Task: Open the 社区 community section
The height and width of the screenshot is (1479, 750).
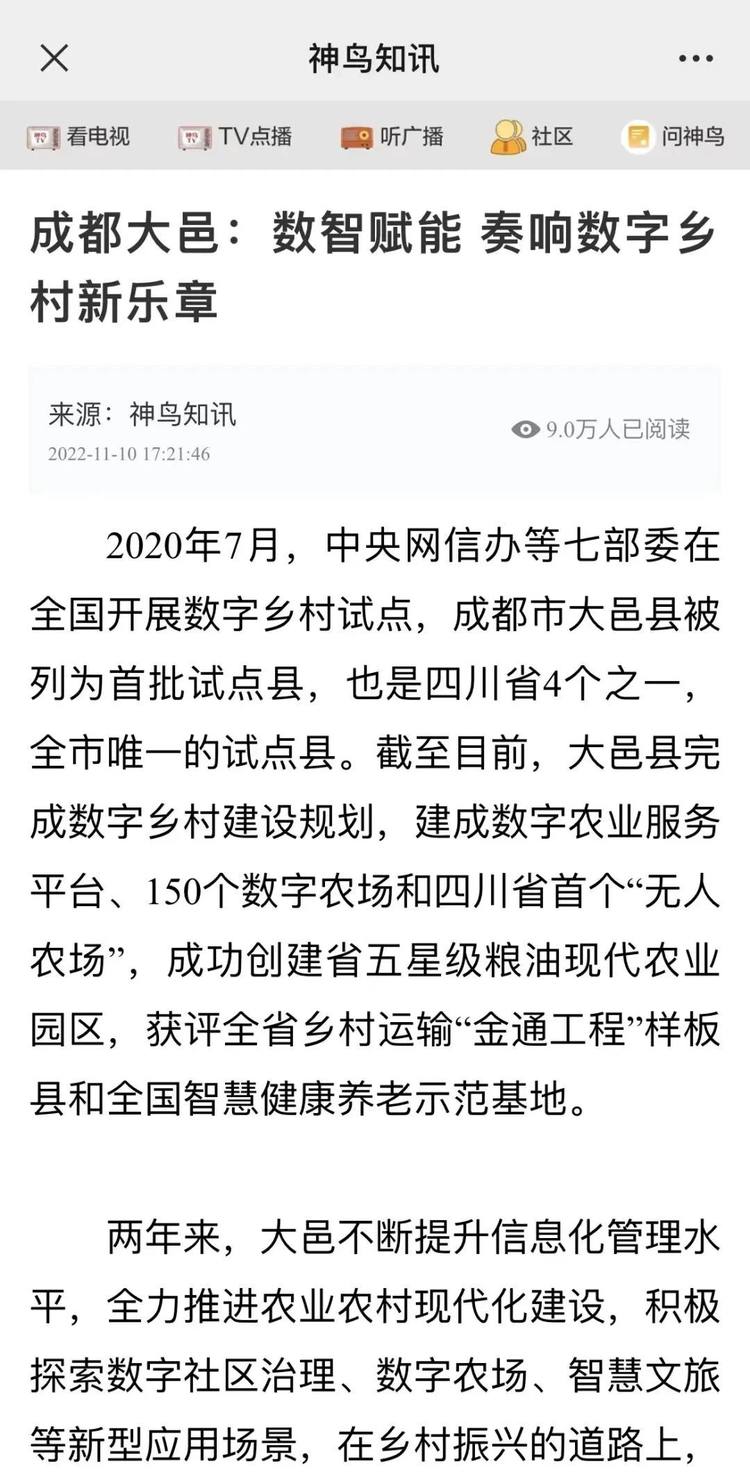Action: (x=532, y=136)
